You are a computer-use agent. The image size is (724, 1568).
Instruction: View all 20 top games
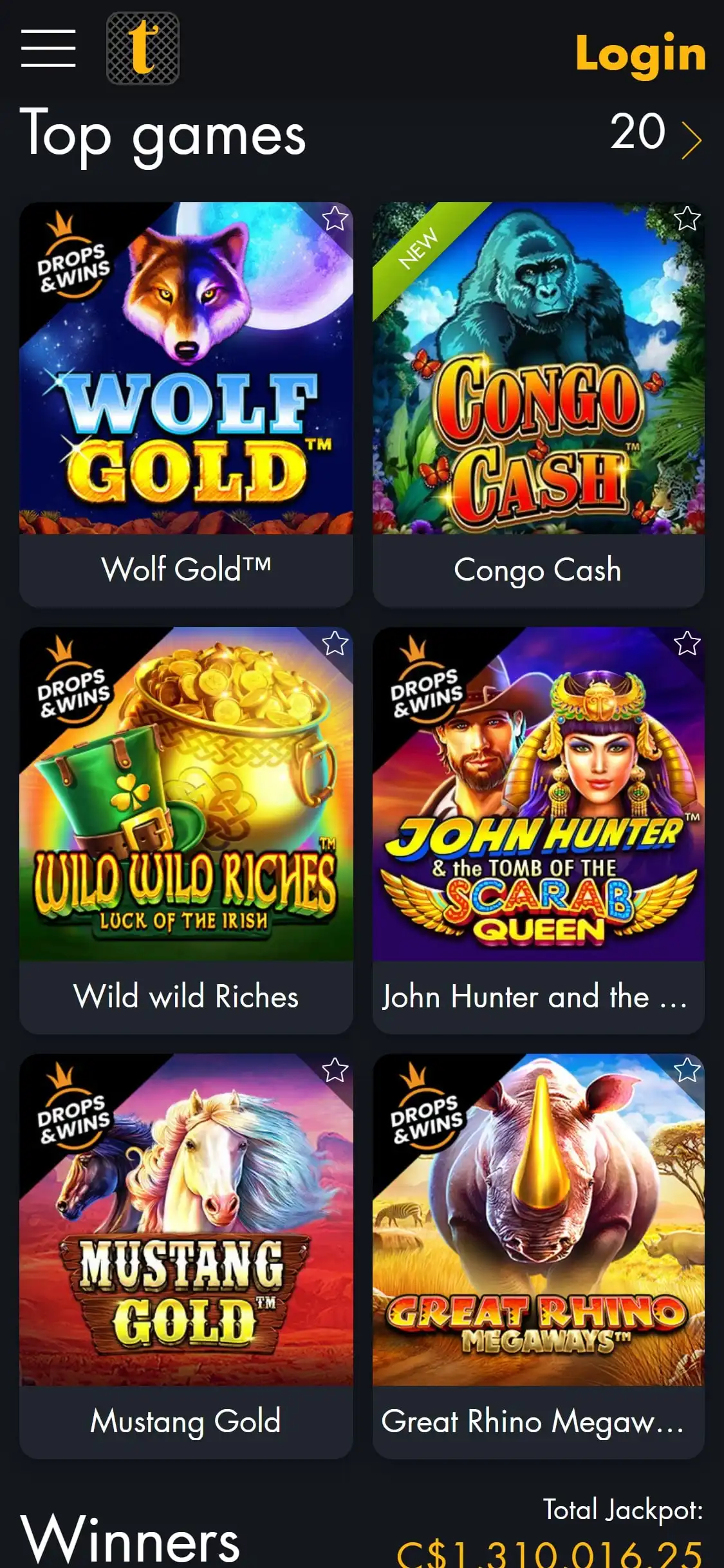click(655, 133)
